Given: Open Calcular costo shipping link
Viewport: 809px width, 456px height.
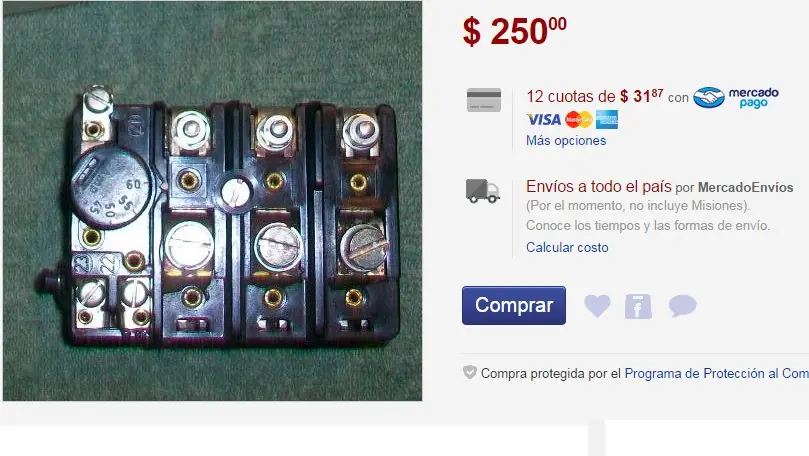Looking at the screenshot, I should click(x=567, y=247).
